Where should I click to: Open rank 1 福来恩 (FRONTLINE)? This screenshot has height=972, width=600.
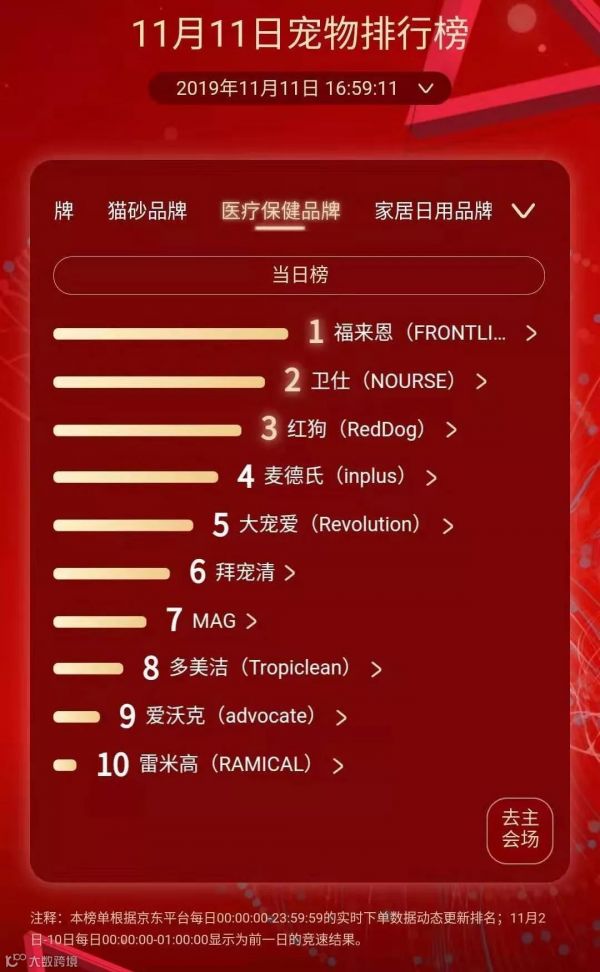[x=430, y=333]
